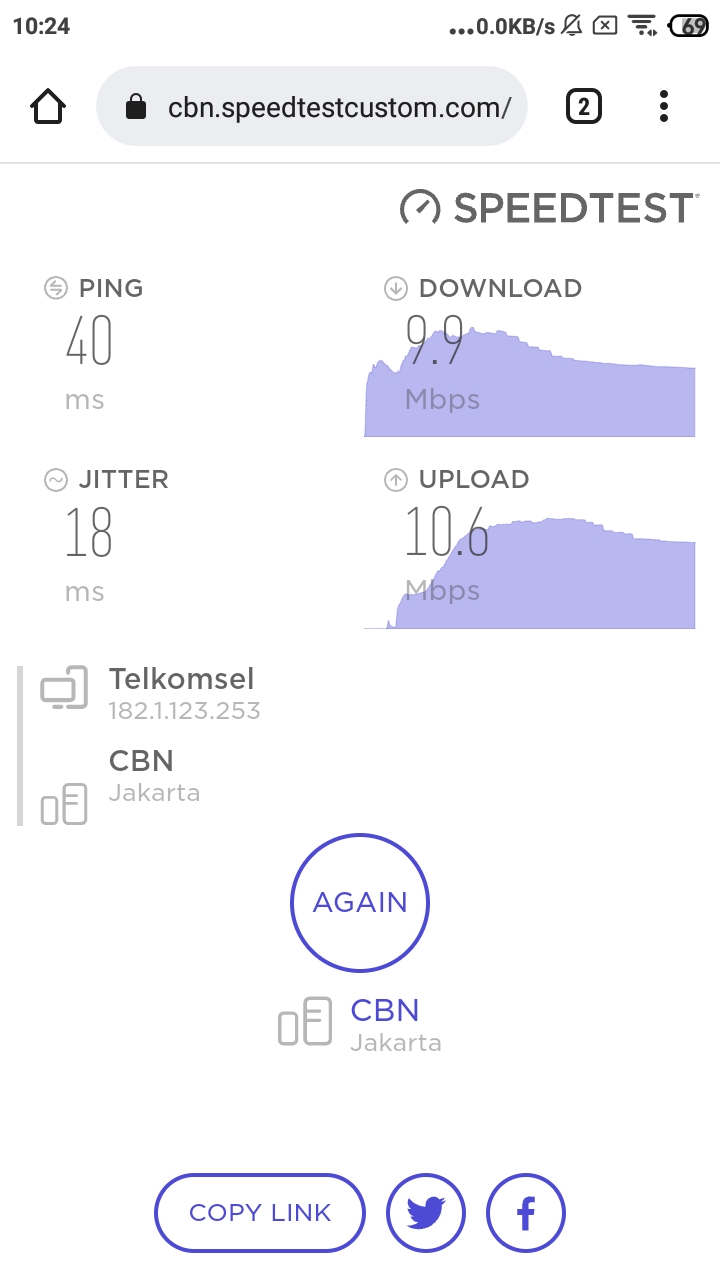Image resolution: width=720 pixels, height=1280 pixels.
Task: Run the speed test AGAIN
Action: click(360, 902)
